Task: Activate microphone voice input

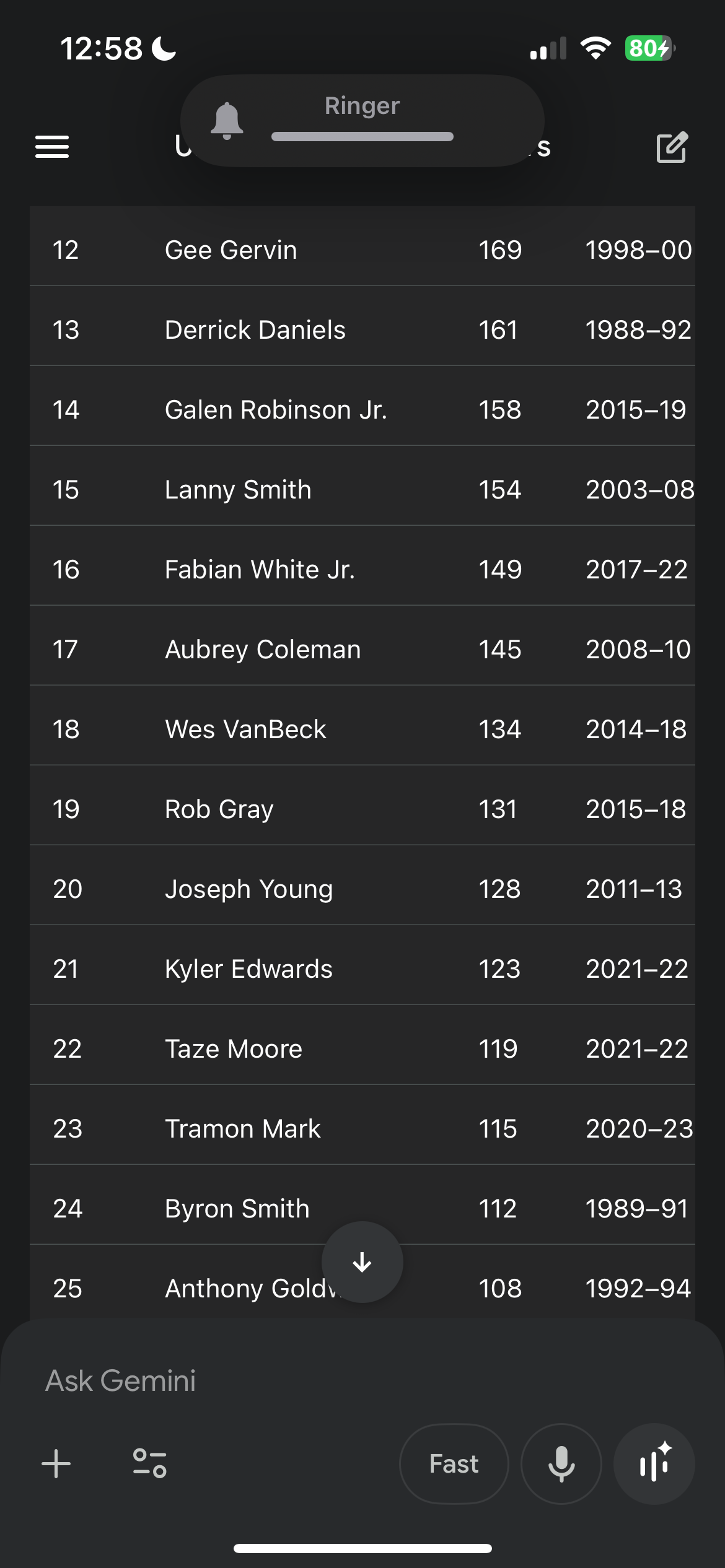Action: pos(561,1463)
